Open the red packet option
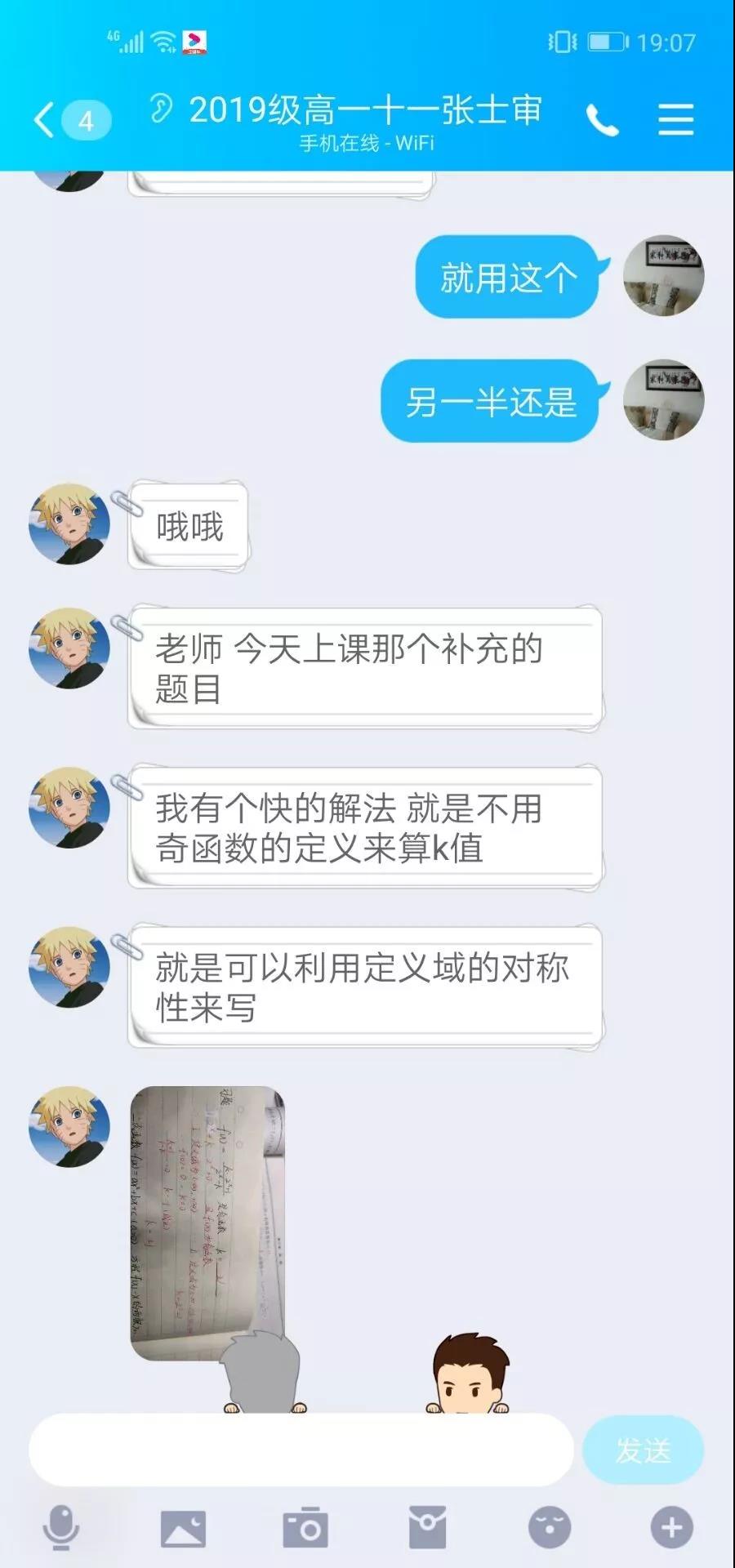This screenshot has height=1568, width=735. (x=427, y=1527)
